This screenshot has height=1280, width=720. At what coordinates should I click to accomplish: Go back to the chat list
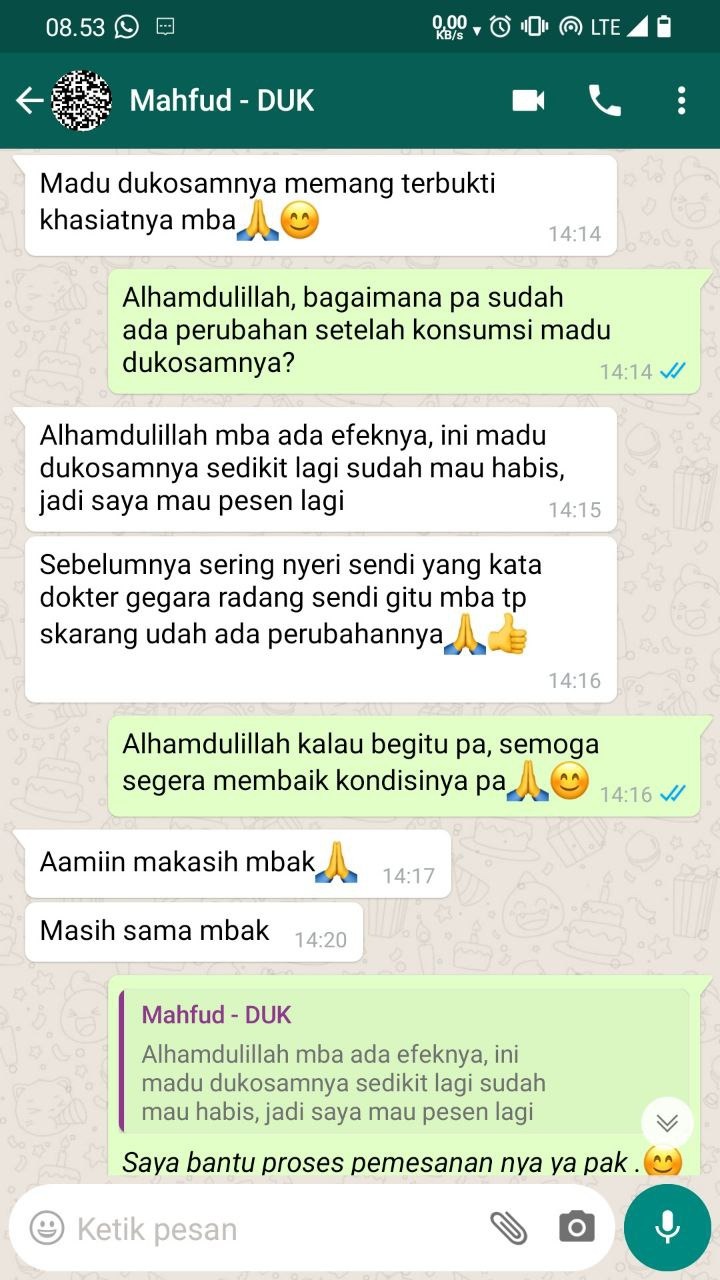tap(29, 101)
